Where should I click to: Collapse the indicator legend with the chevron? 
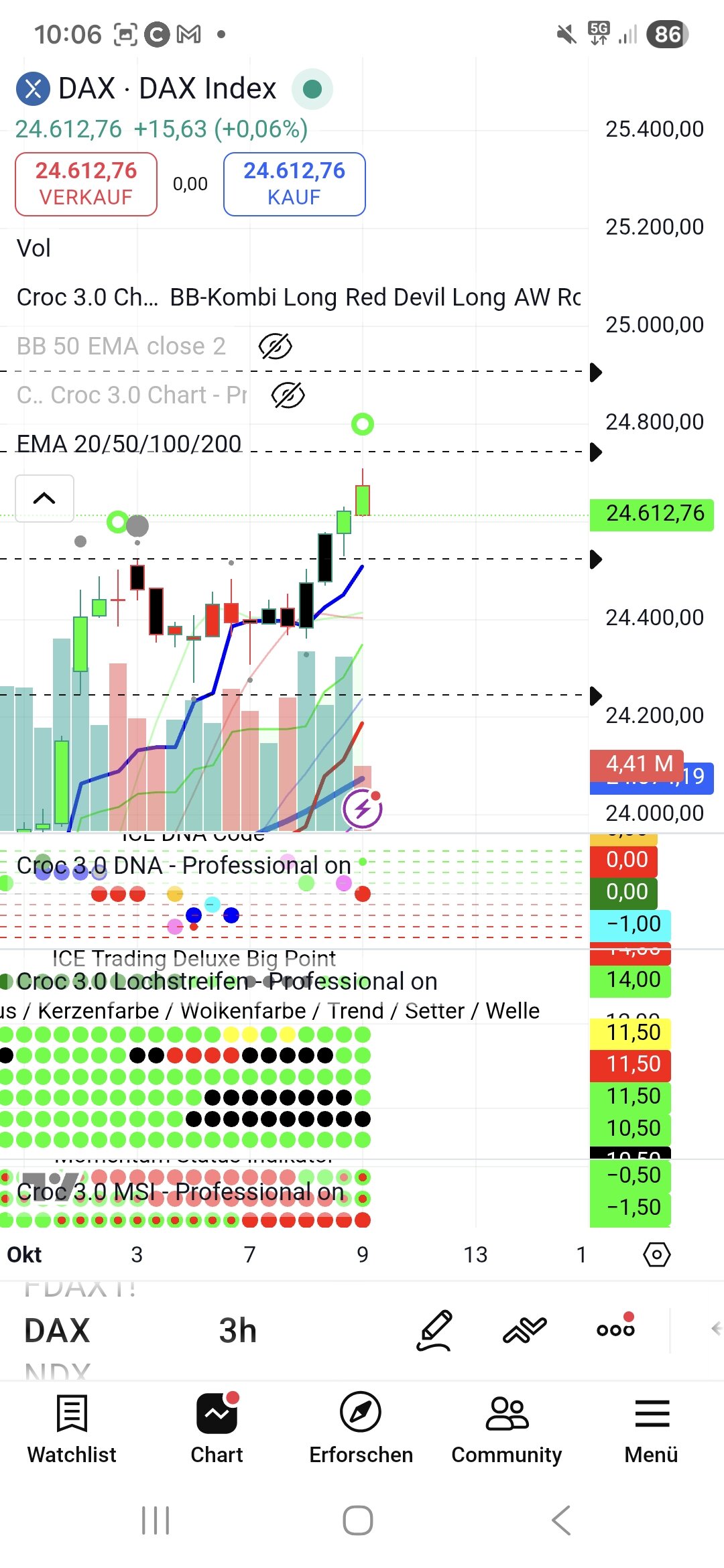coord(44,498)
